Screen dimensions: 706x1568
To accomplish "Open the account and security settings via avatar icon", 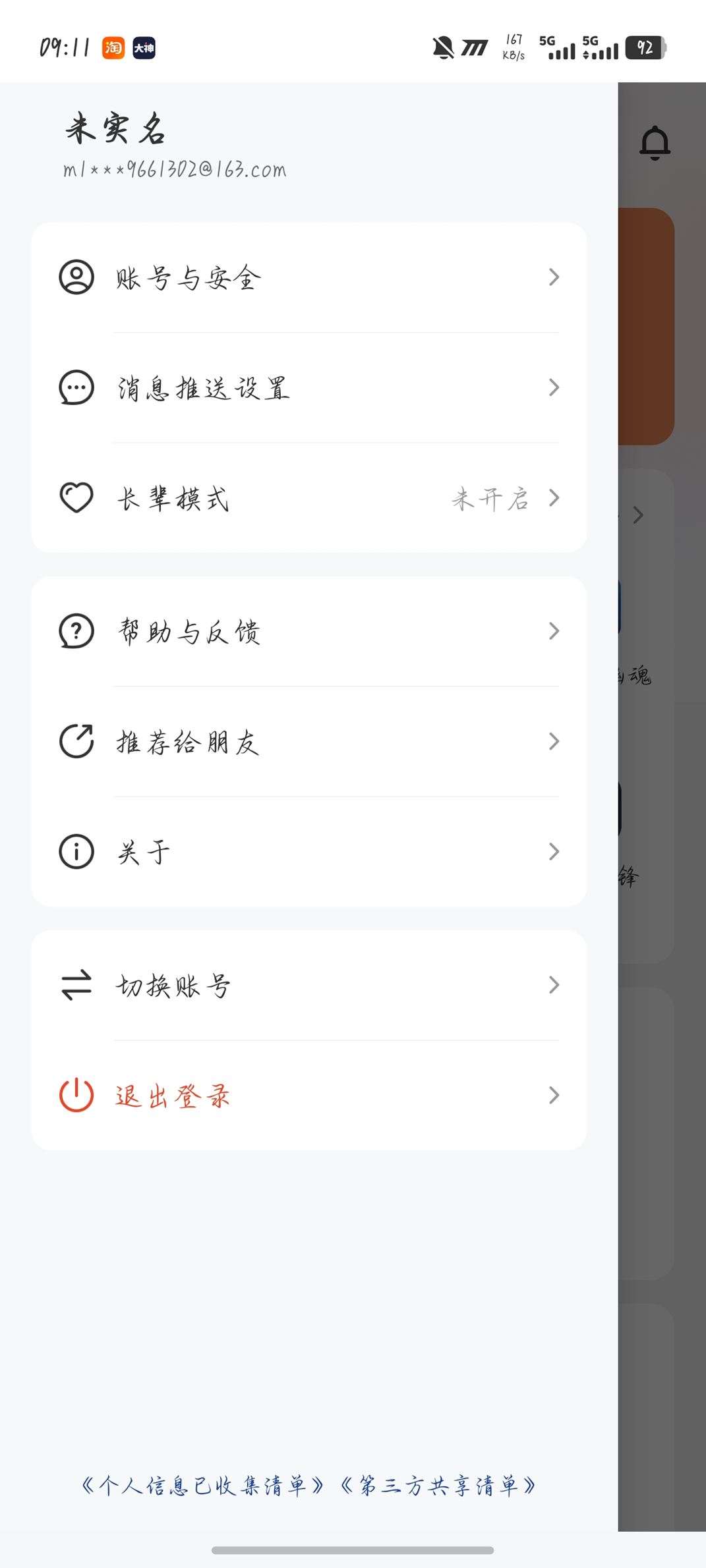I will point(77,277).
